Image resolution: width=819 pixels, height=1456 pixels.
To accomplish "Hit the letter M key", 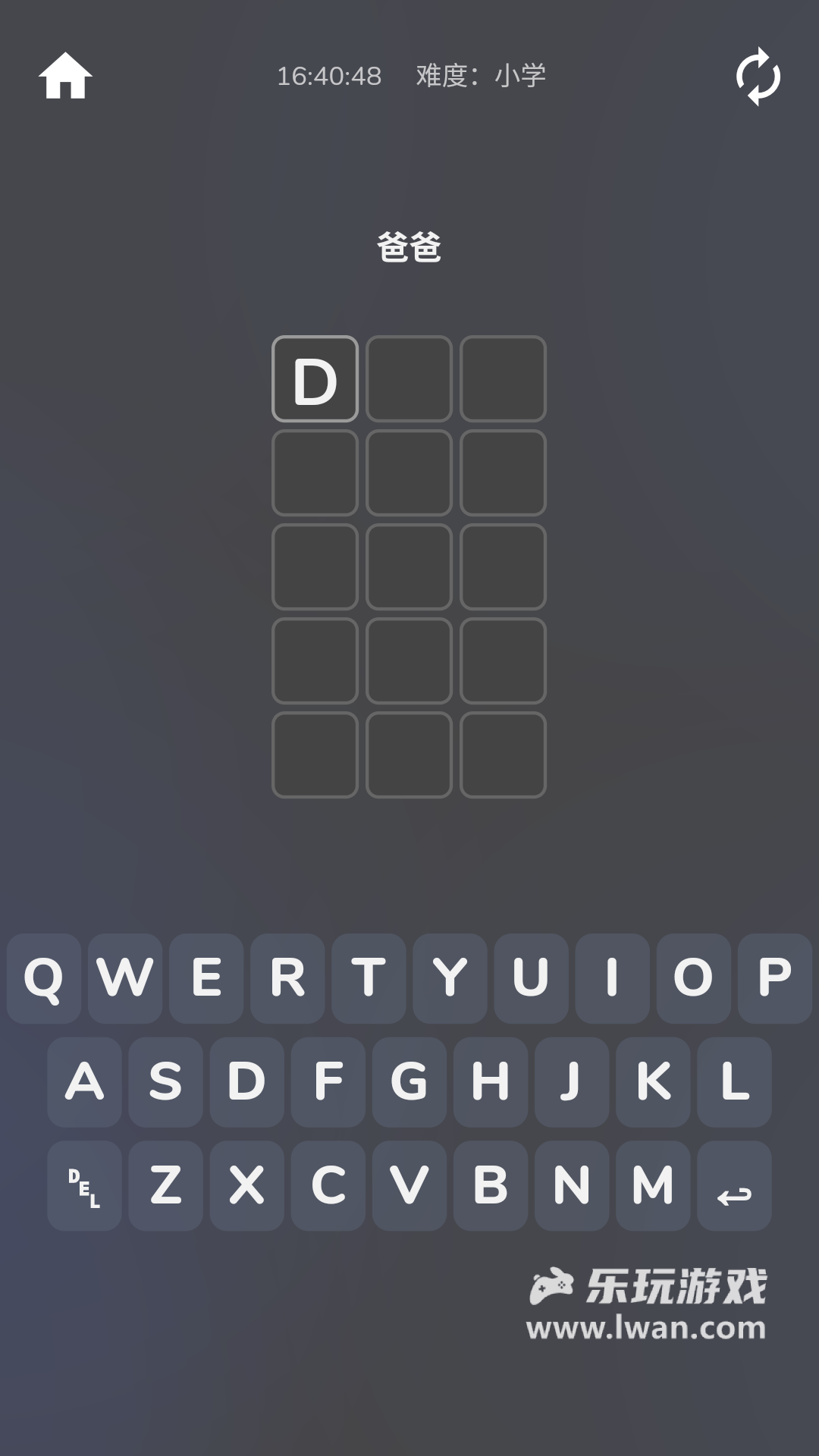I will tap(652, 1185).
